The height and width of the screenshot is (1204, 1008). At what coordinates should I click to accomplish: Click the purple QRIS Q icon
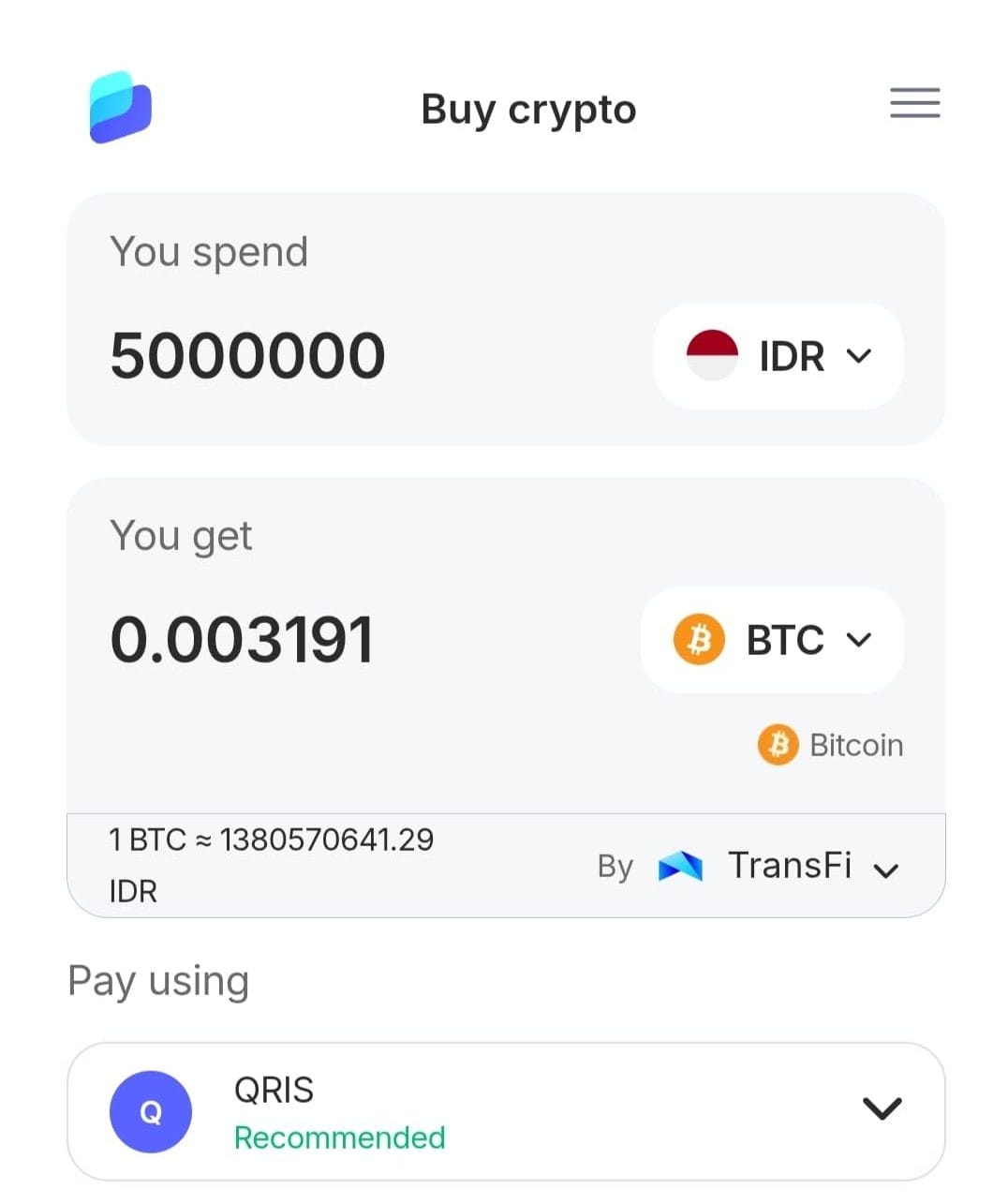point(151,1111)
